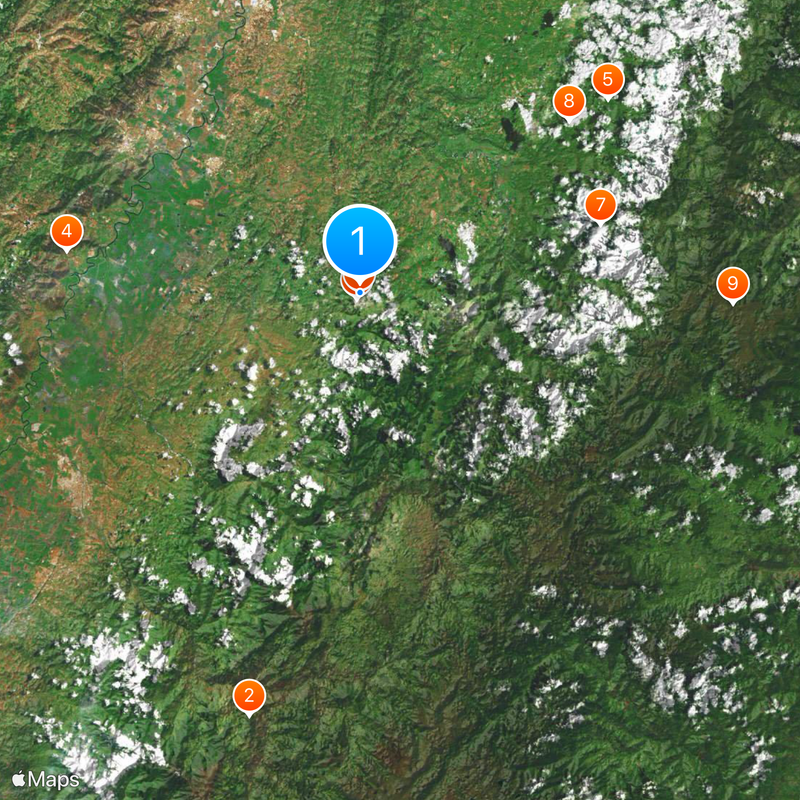
Task: Open the pin numbered 9
Action: coord(732,283)
